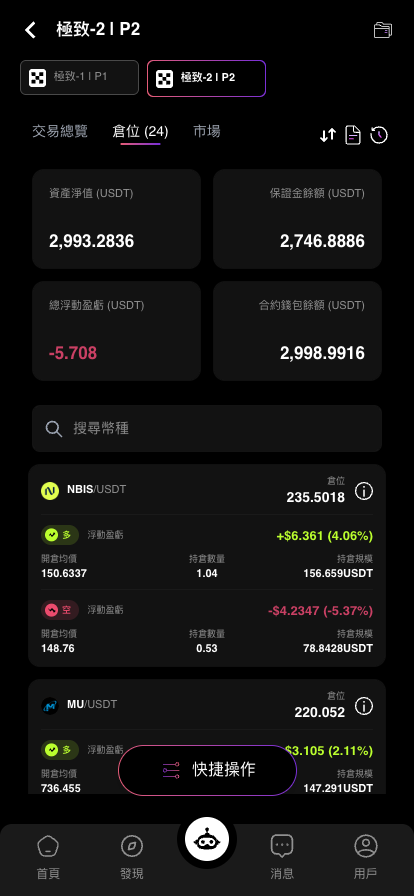414x896 pixels.
Task: Open info icon for MU/USDT position
Action: click(364, 706)
